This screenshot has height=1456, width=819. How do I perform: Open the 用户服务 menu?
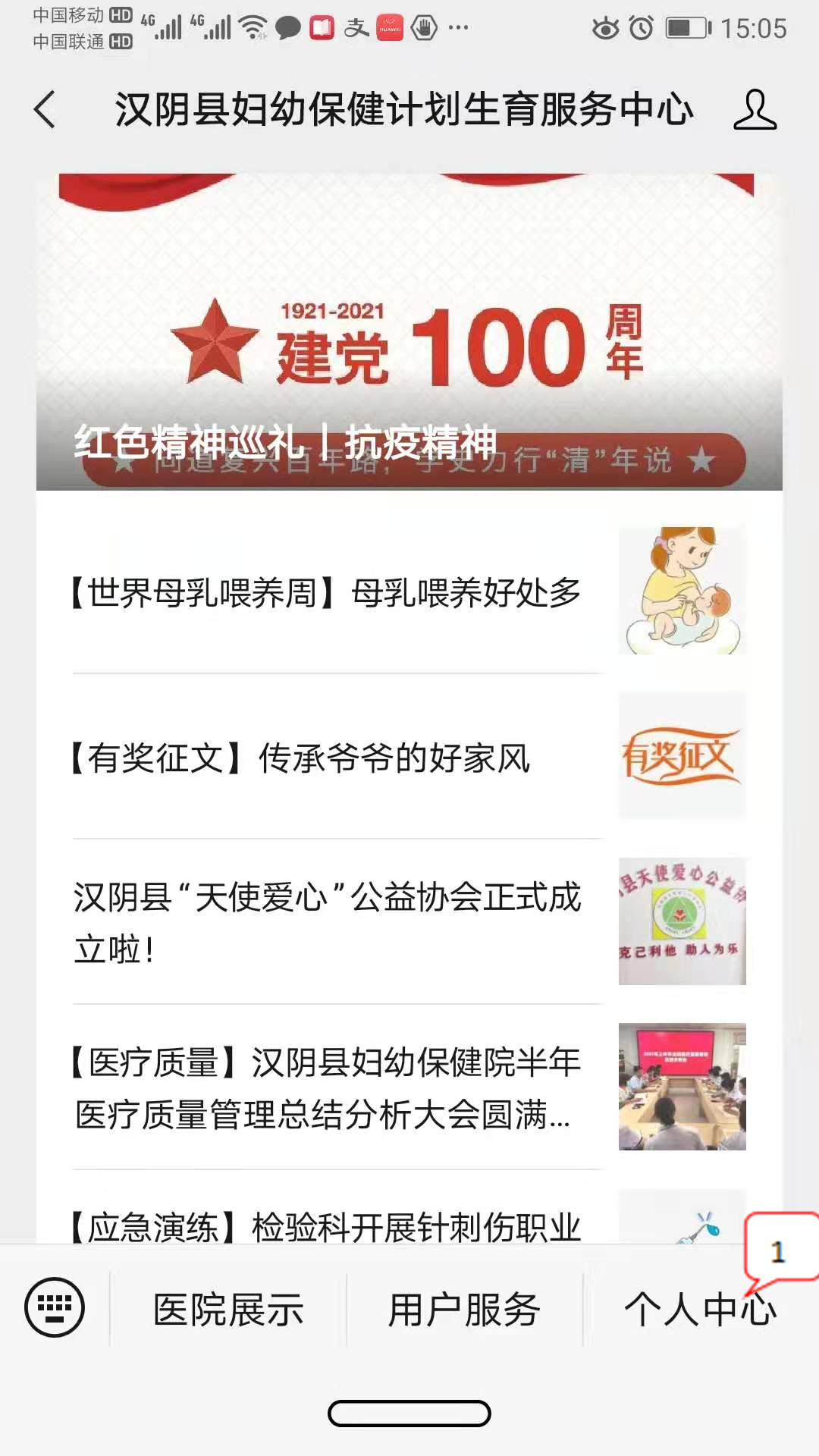(x=464, y=1310)
